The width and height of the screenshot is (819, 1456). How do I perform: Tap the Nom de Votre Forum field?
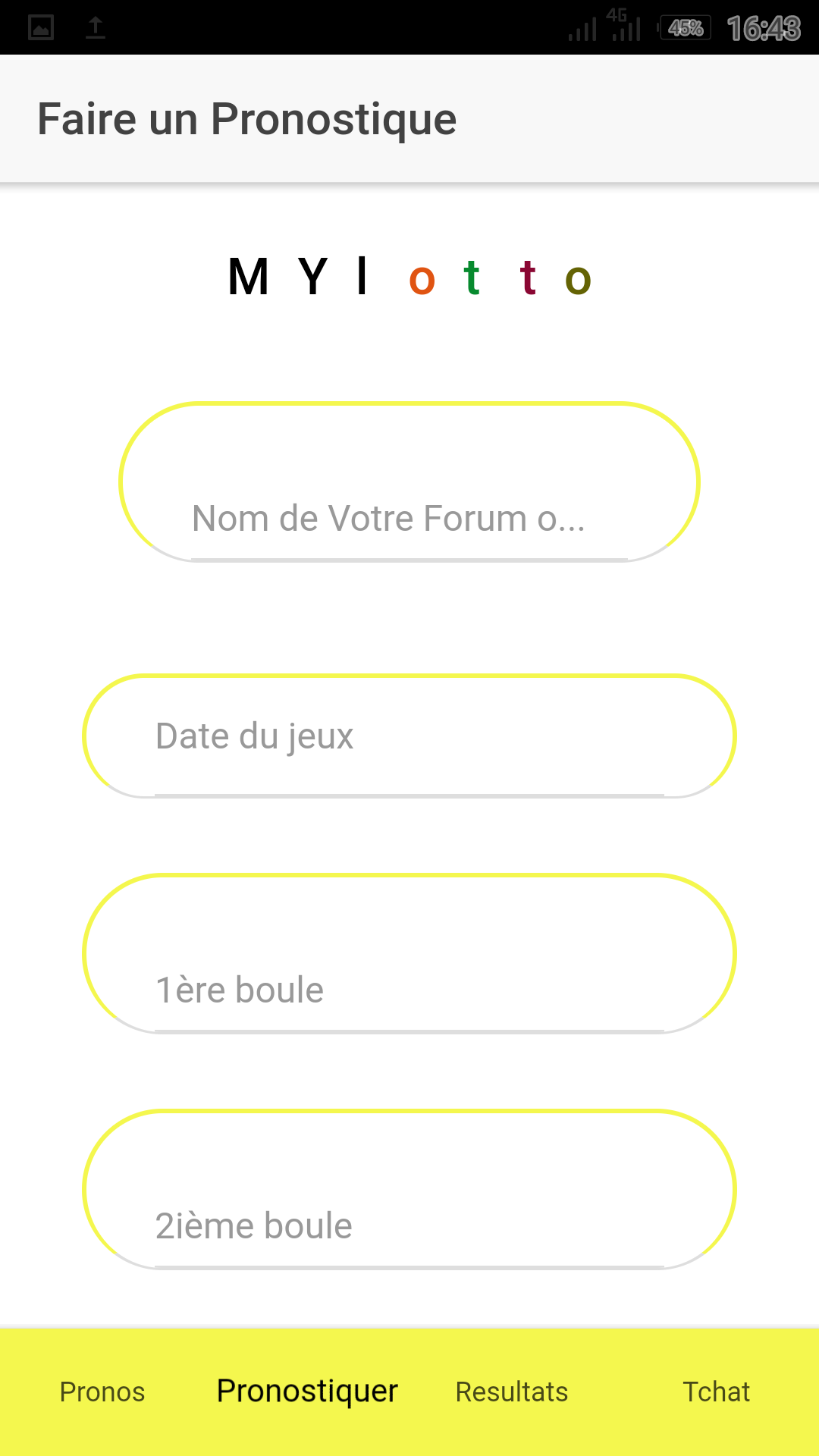pyautogui.click(x=409, y=519)
